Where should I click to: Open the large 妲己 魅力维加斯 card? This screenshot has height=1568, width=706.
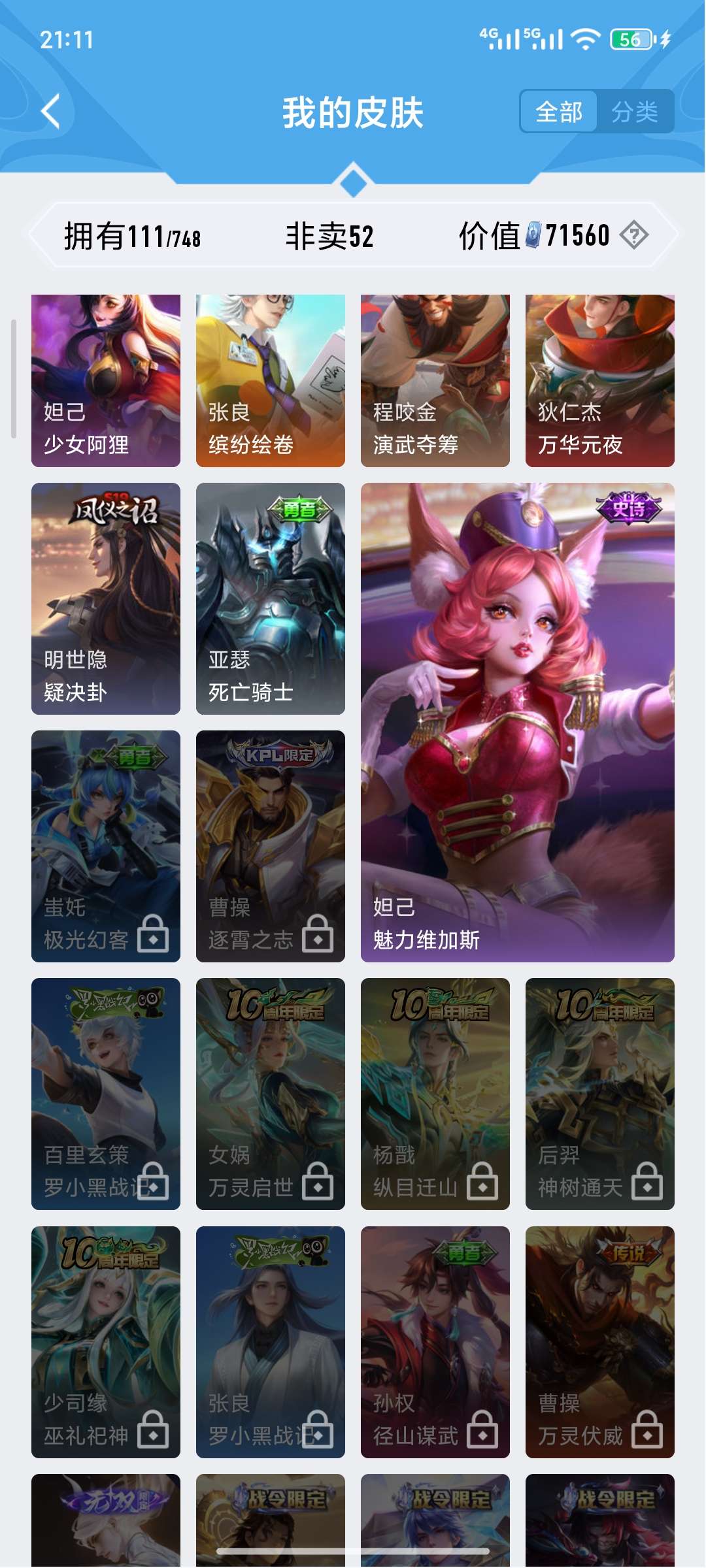518,722
